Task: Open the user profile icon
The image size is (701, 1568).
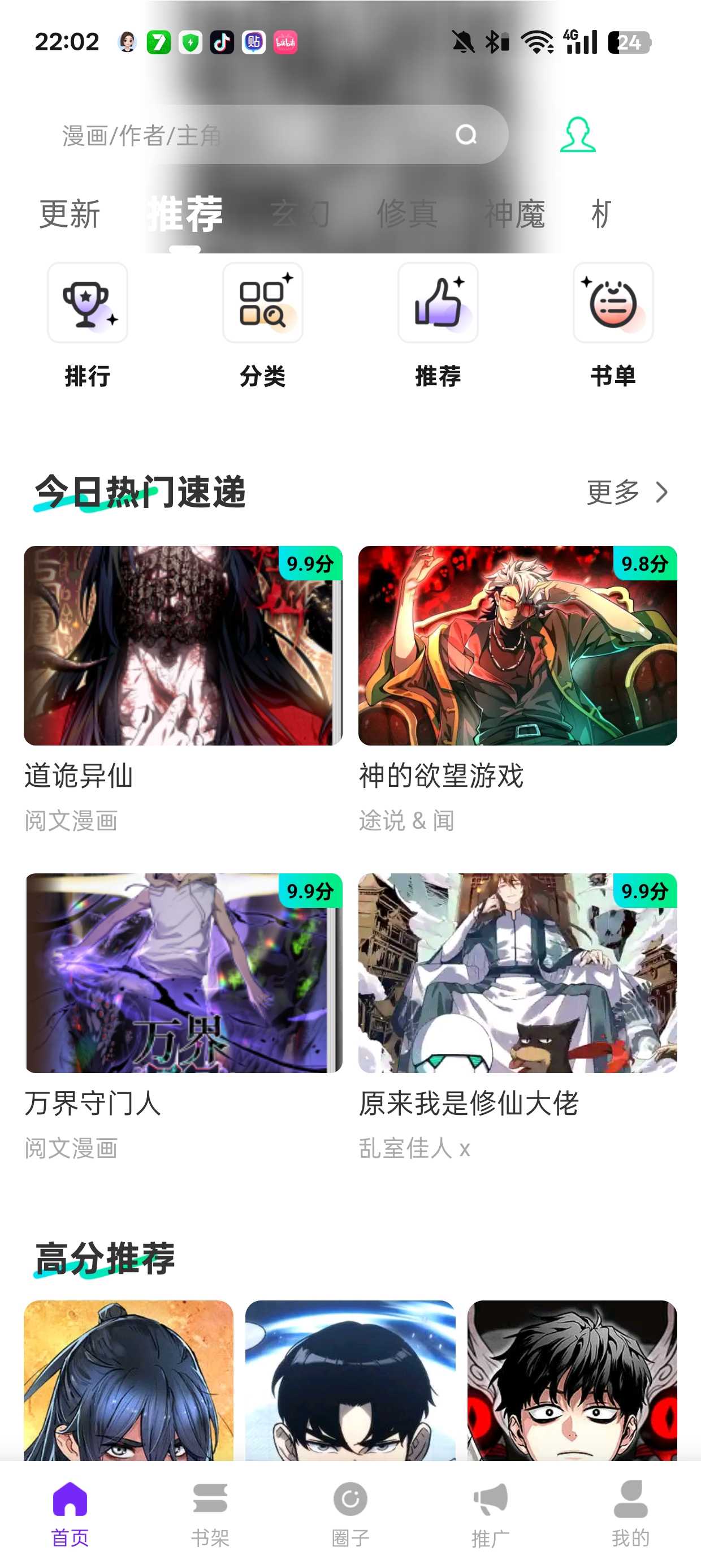Action: 577,135
